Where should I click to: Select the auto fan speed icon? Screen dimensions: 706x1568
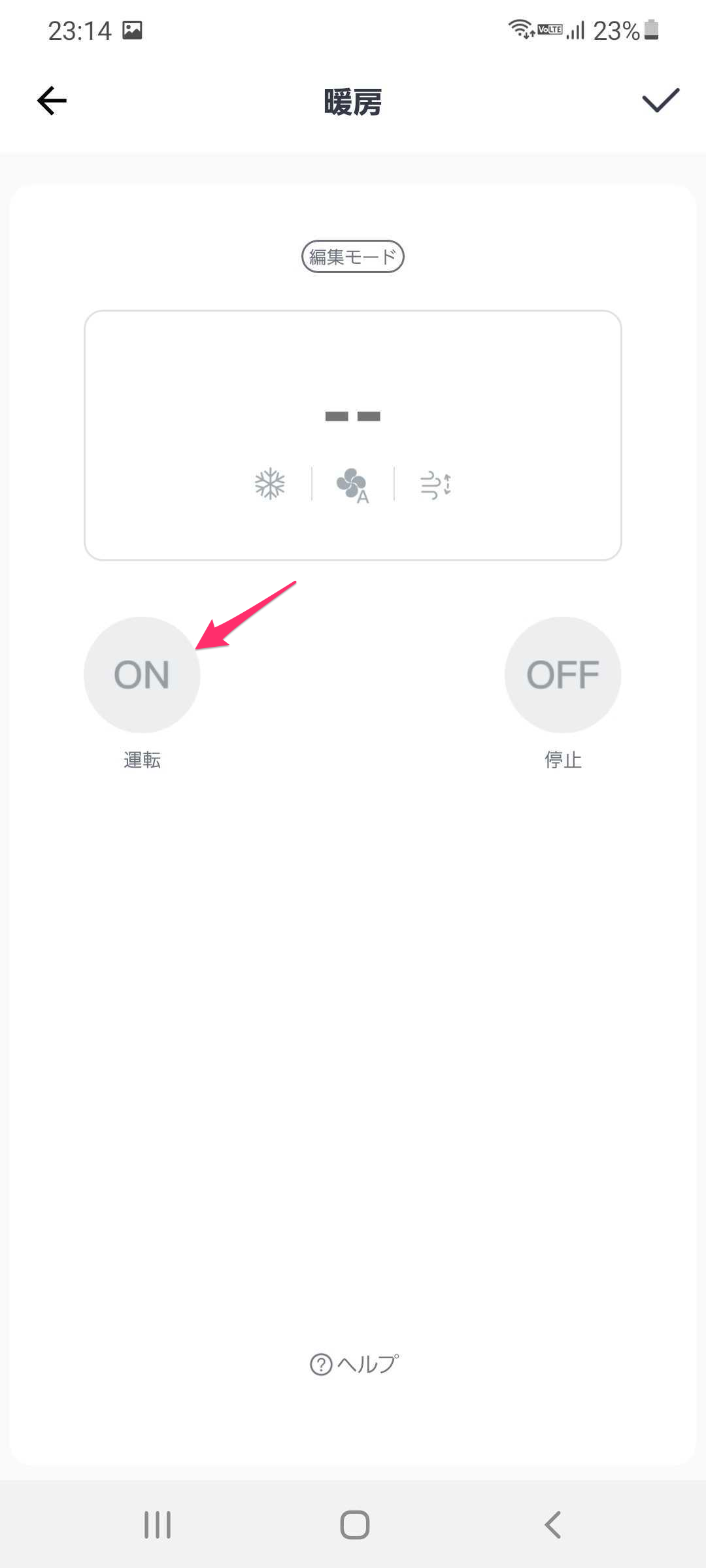(x=353, y=485)
